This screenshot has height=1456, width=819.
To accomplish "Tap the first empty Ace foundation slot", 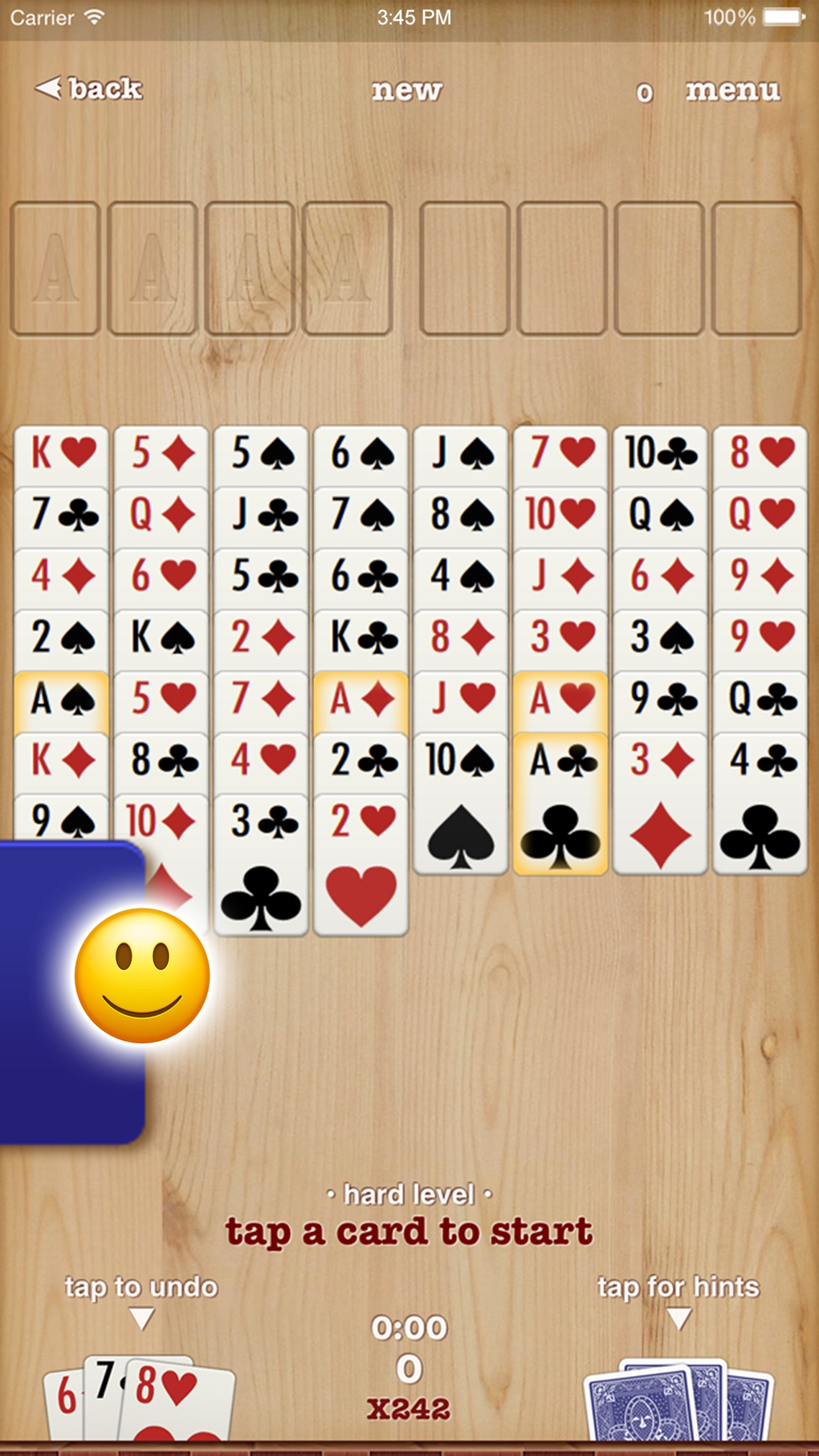I will click(x=53, y=267).
